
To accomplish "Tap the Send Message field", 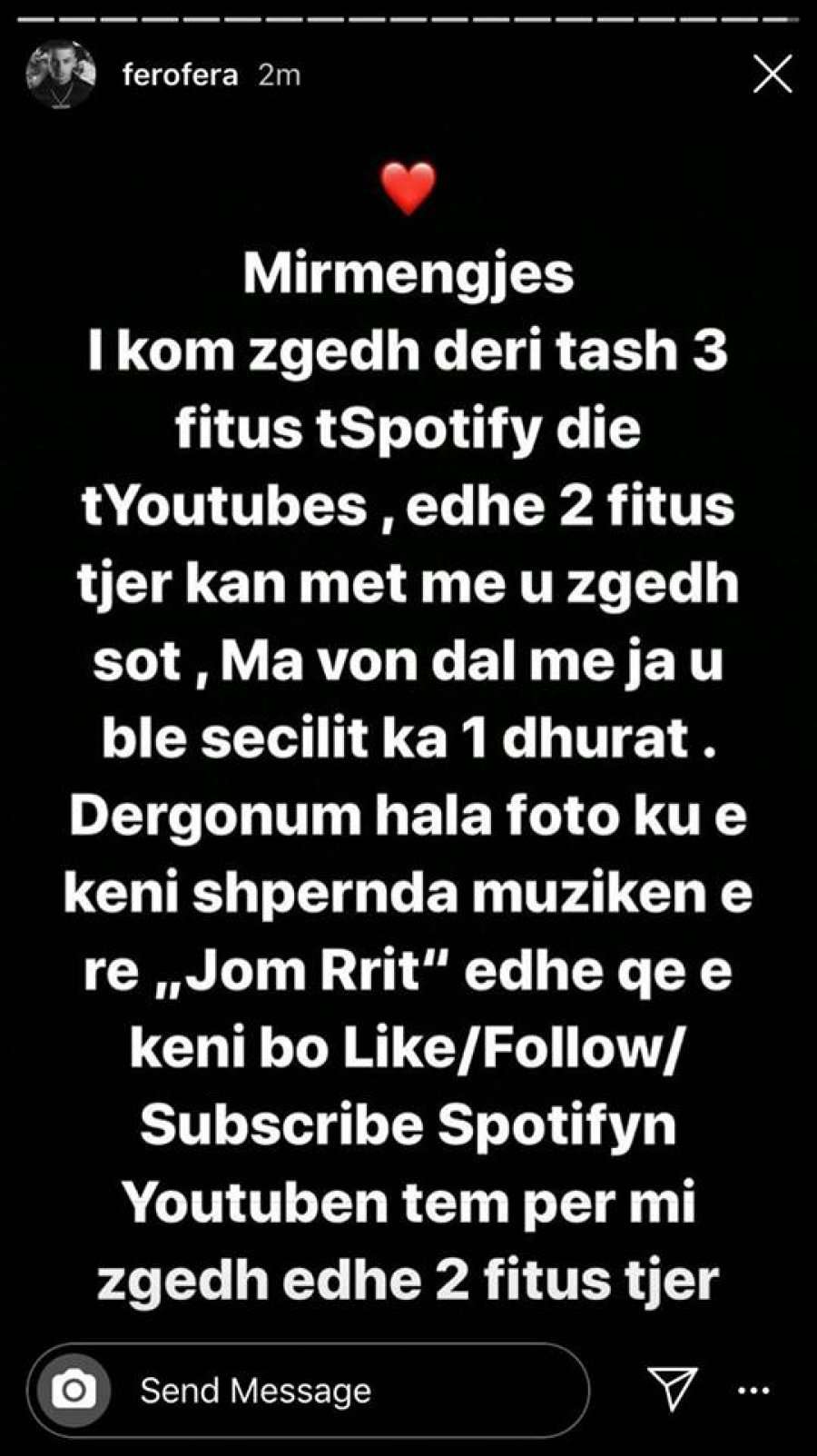I will 345,1390.
